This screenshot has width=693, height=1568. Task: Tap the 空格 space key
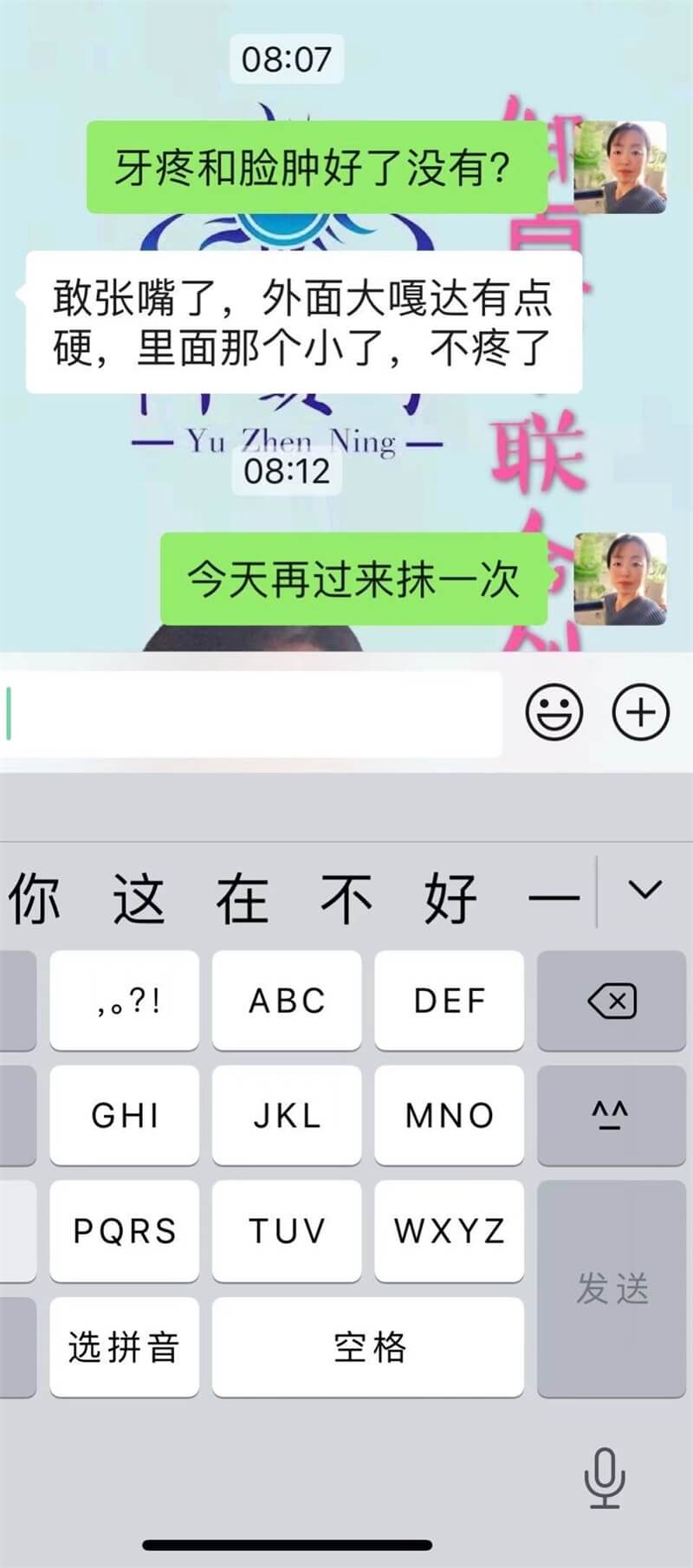(368, 1347)
